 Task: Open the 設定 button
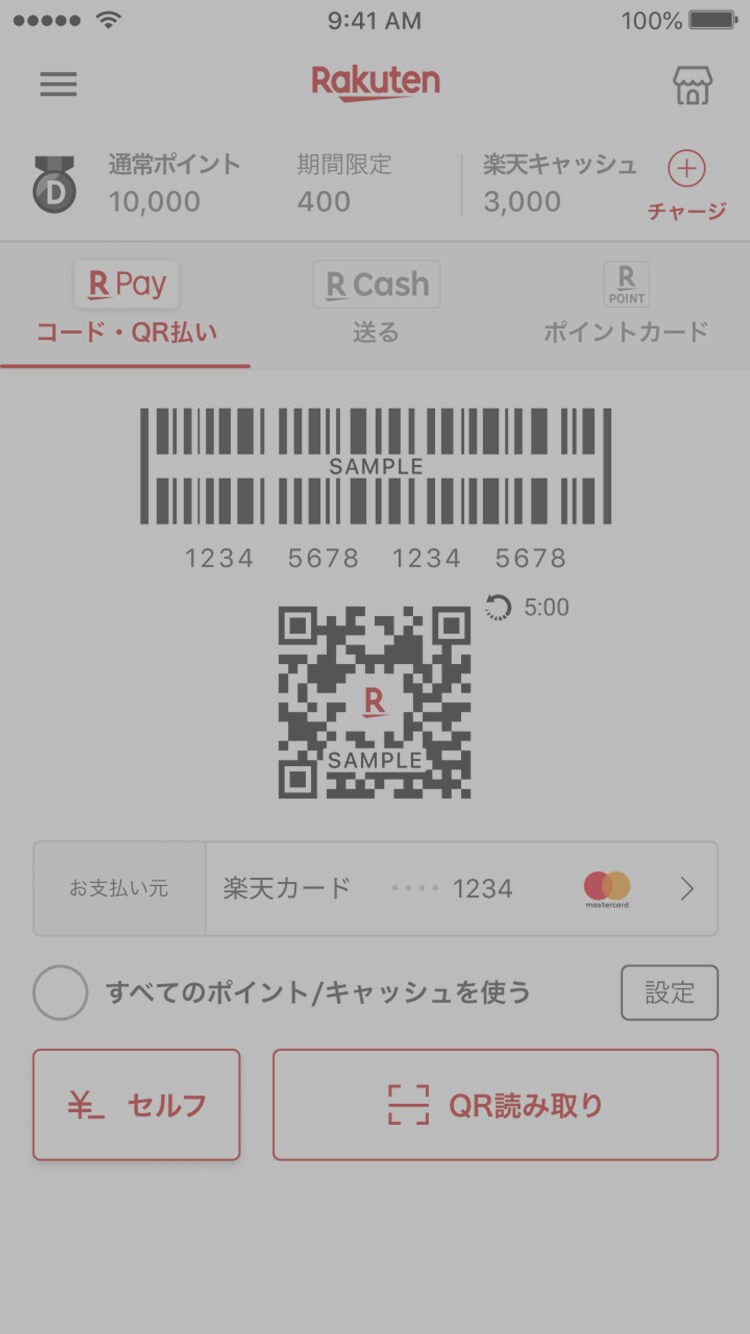coord(669,992)
